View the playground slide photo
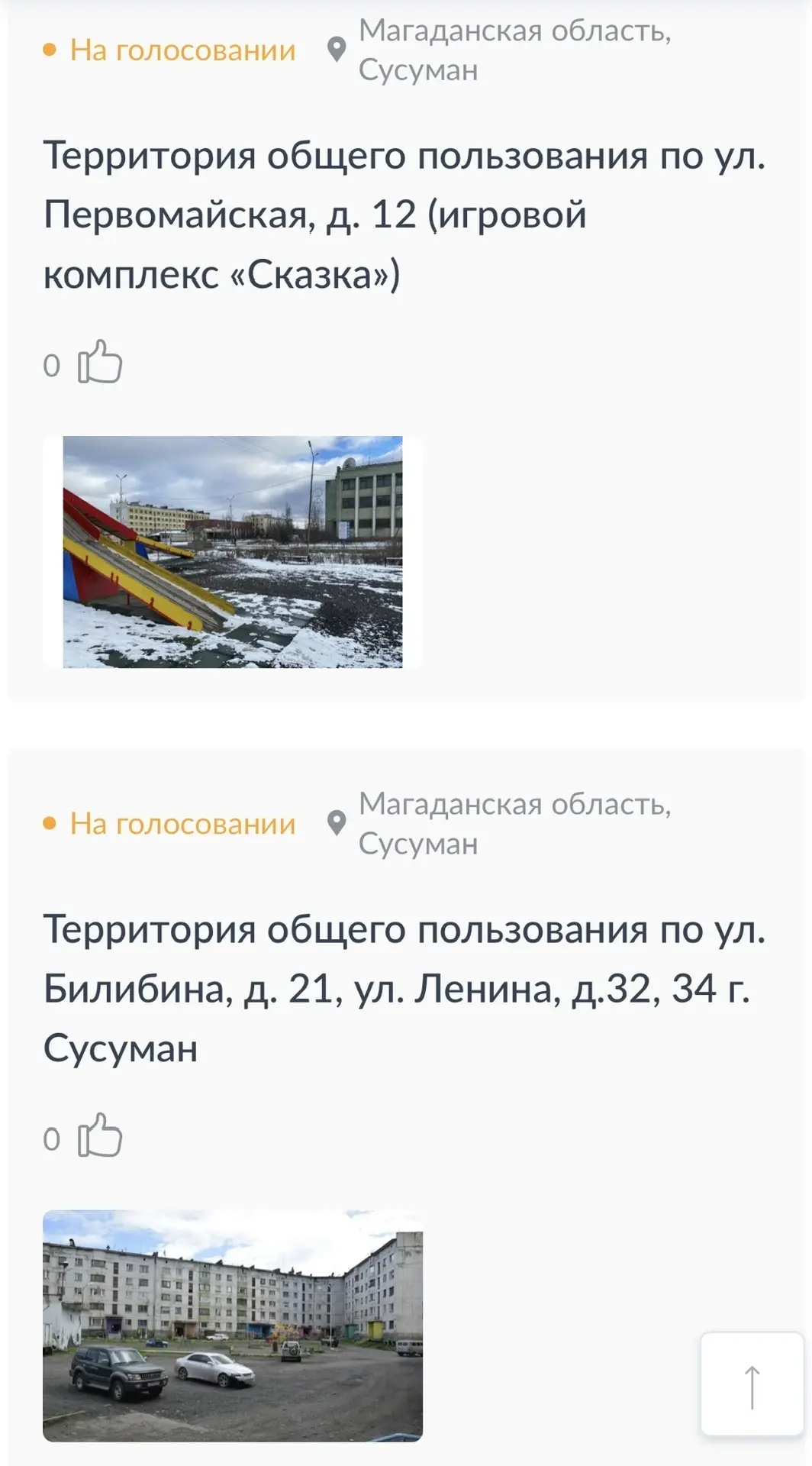The height and width of the screenshot is (1466, 812). point(232,552)
